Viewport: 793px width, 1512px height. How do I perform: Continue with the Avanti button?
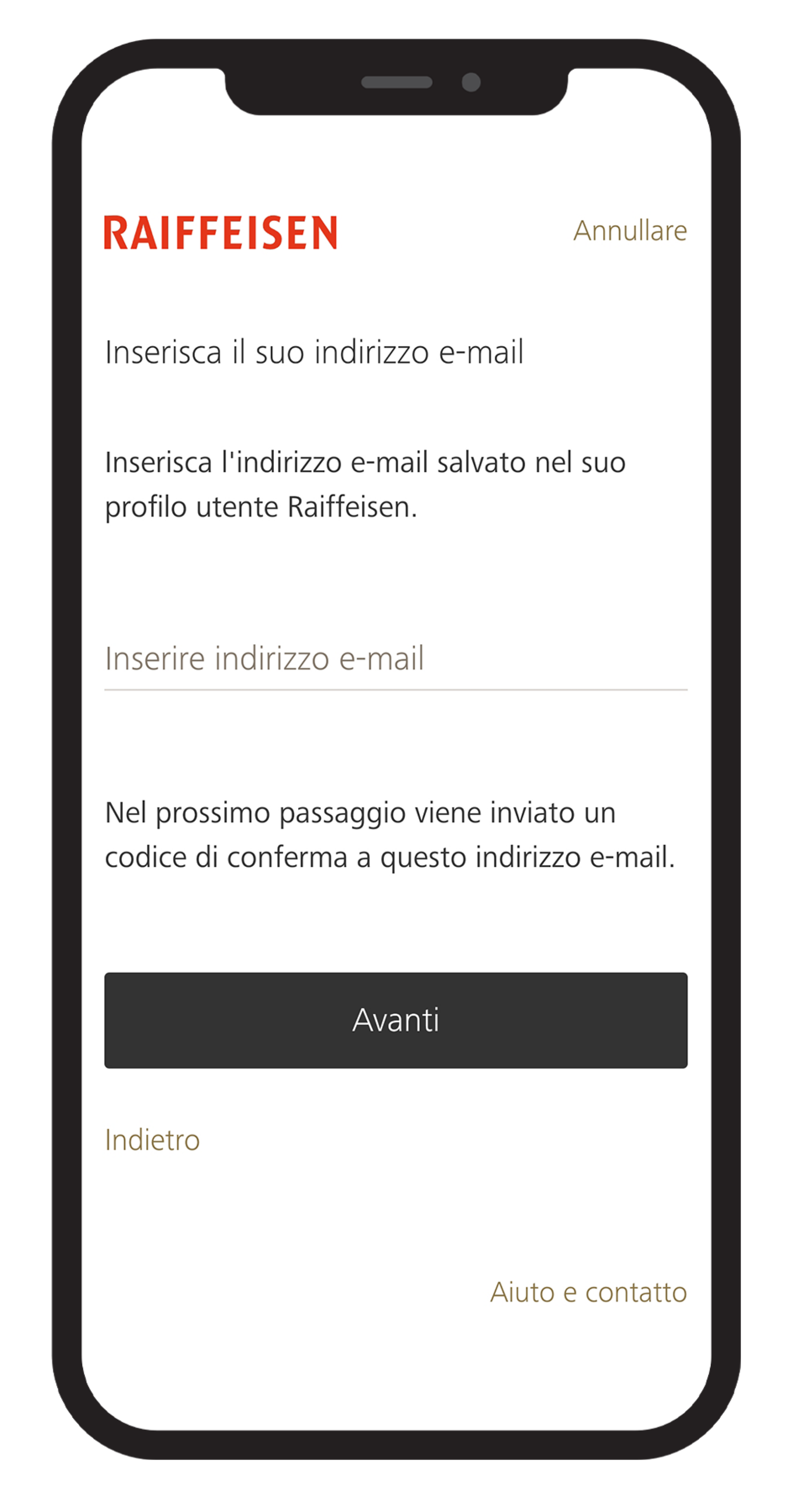395,1020
